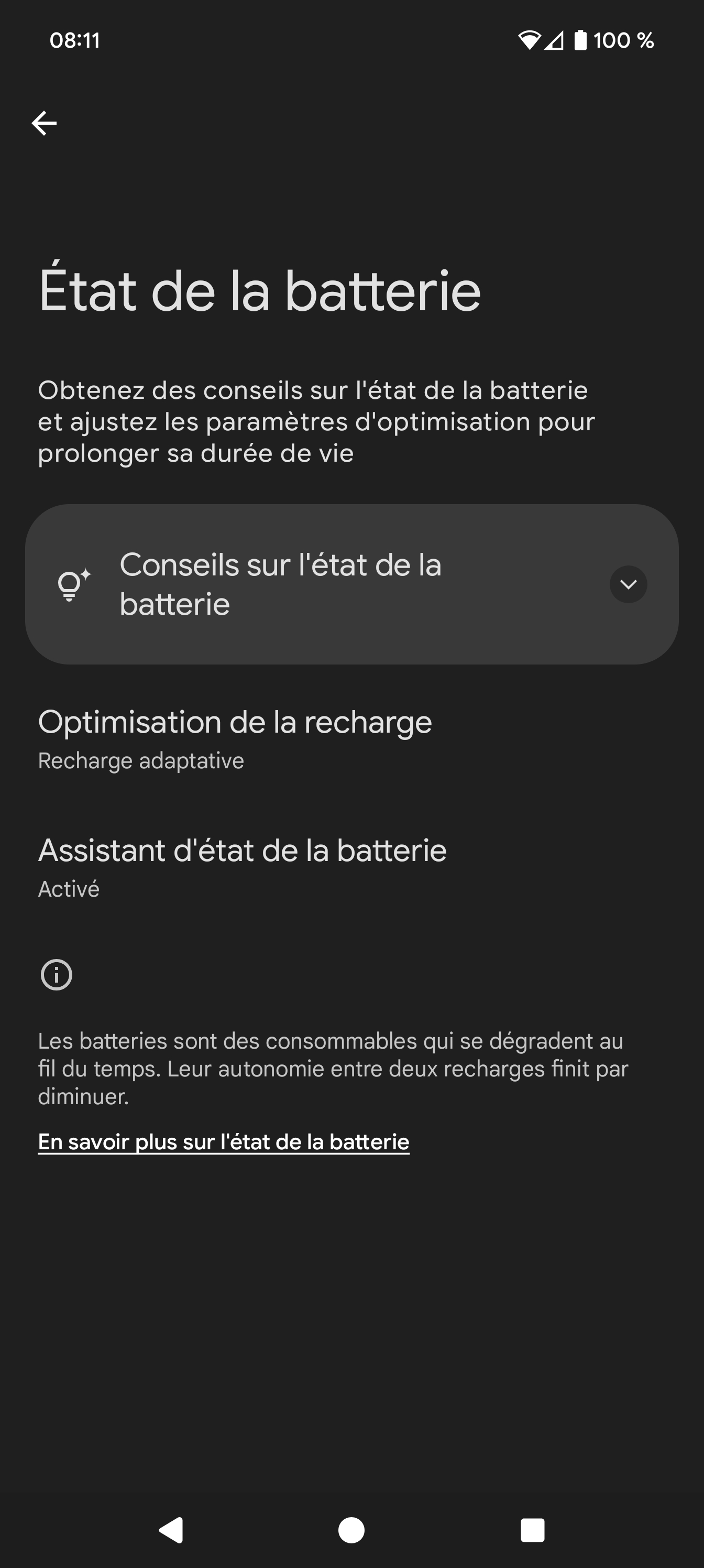704x1568 pixels.
Task: Open Optimisation de la recharge settings
Action: pos(235,738)
